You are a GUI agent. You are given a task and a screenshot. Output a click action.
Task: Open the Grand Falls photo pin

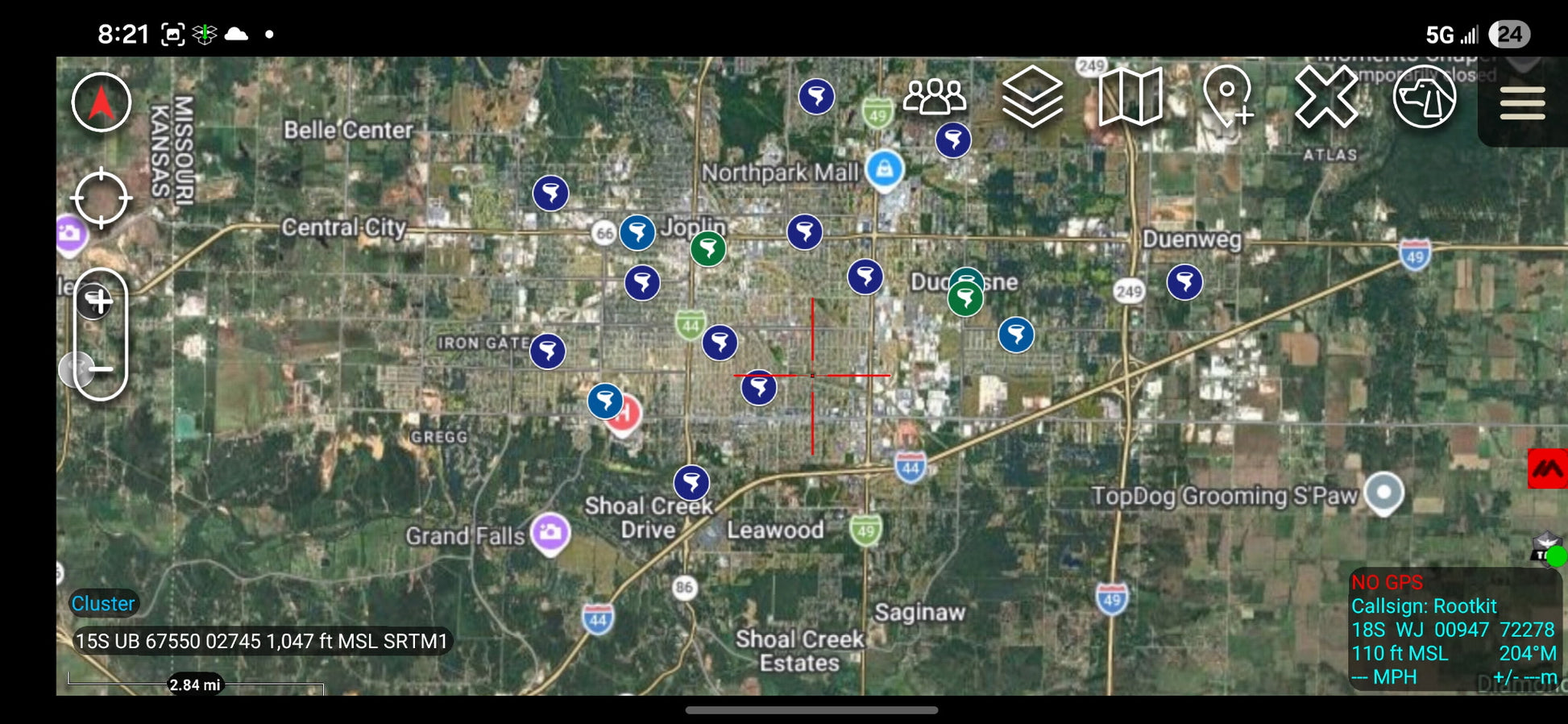coord(551,532)
